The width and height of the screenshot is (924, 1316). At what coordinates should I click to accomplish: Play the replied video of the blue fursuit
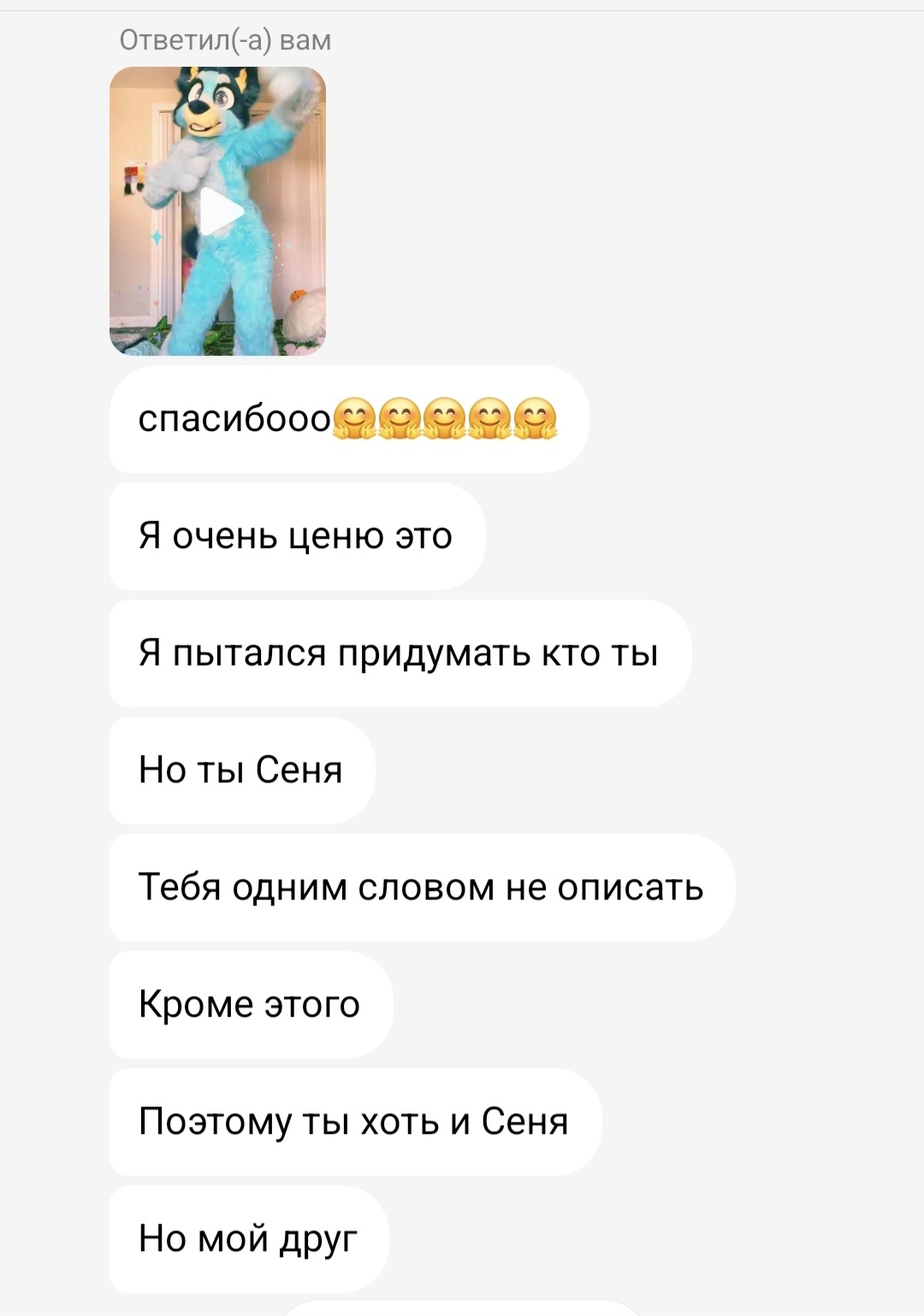219,211
